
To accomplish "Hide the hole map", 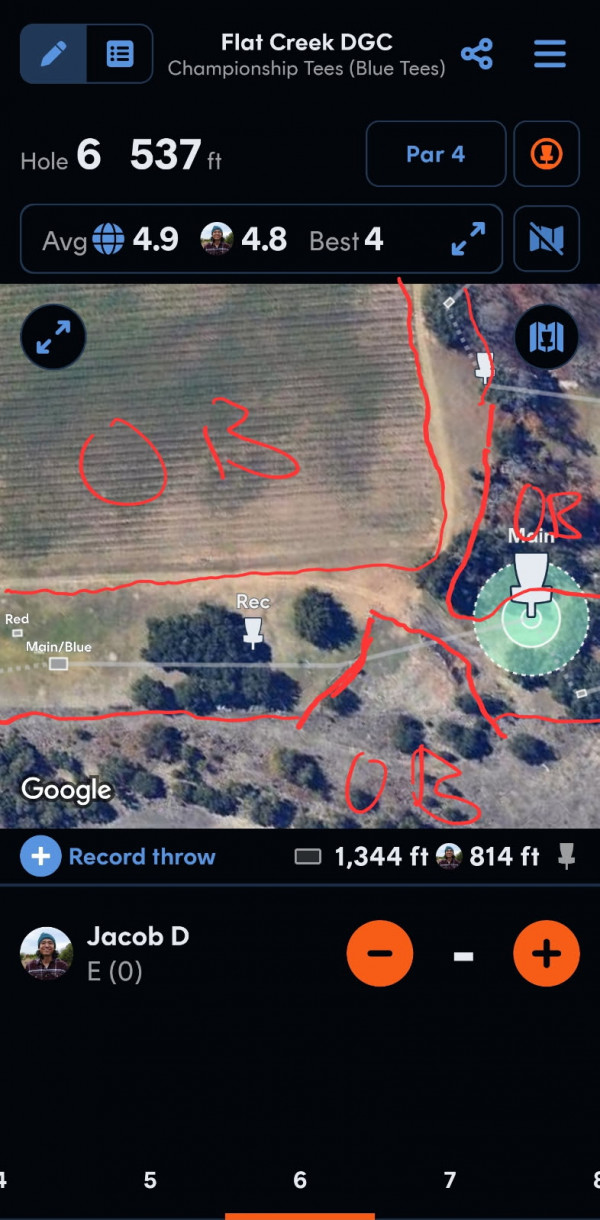I will tap(547, 240).
